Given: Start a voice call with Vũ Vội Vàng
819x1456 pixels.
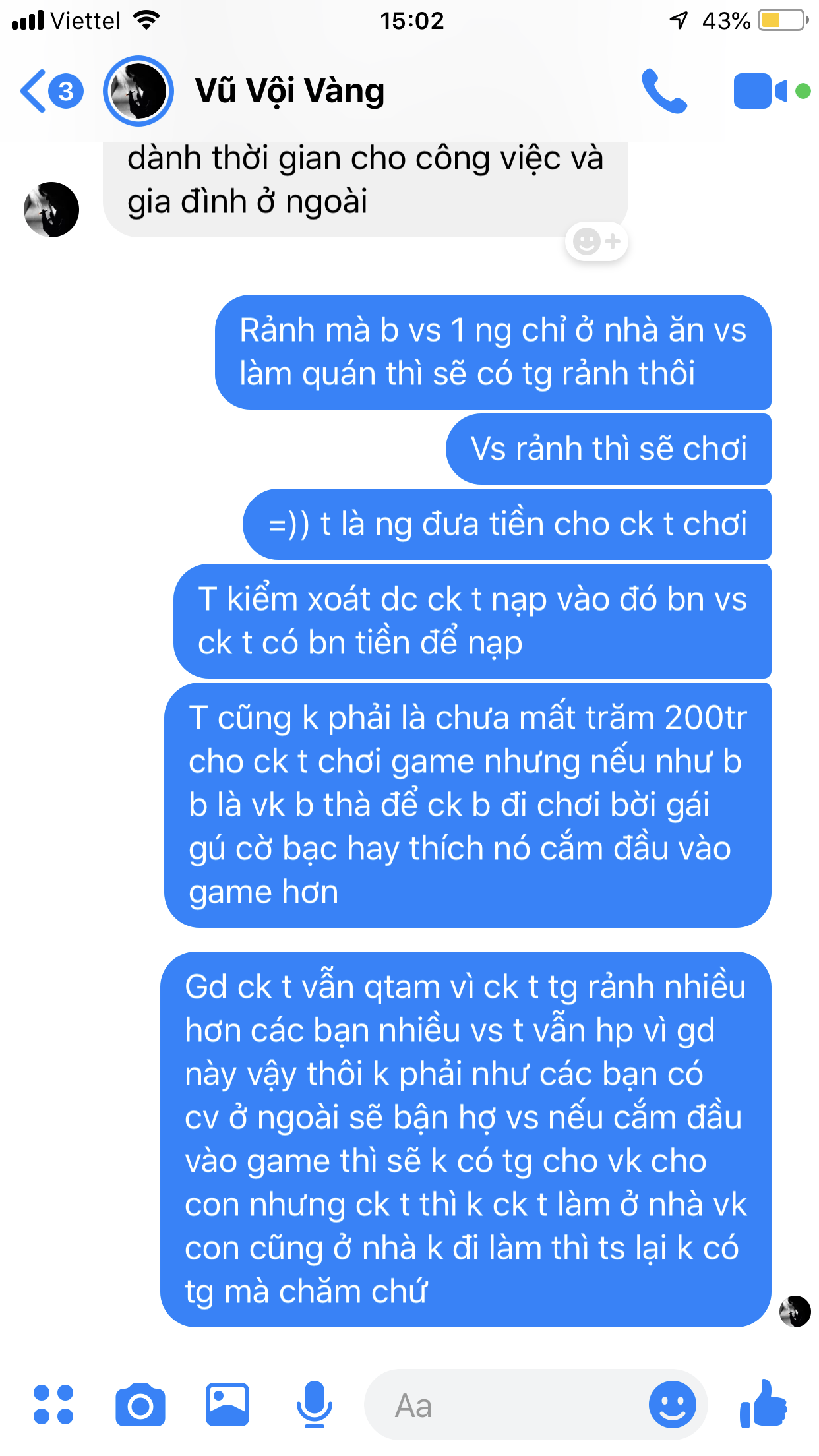Looking at the screenshot, I should coord(665,91).
